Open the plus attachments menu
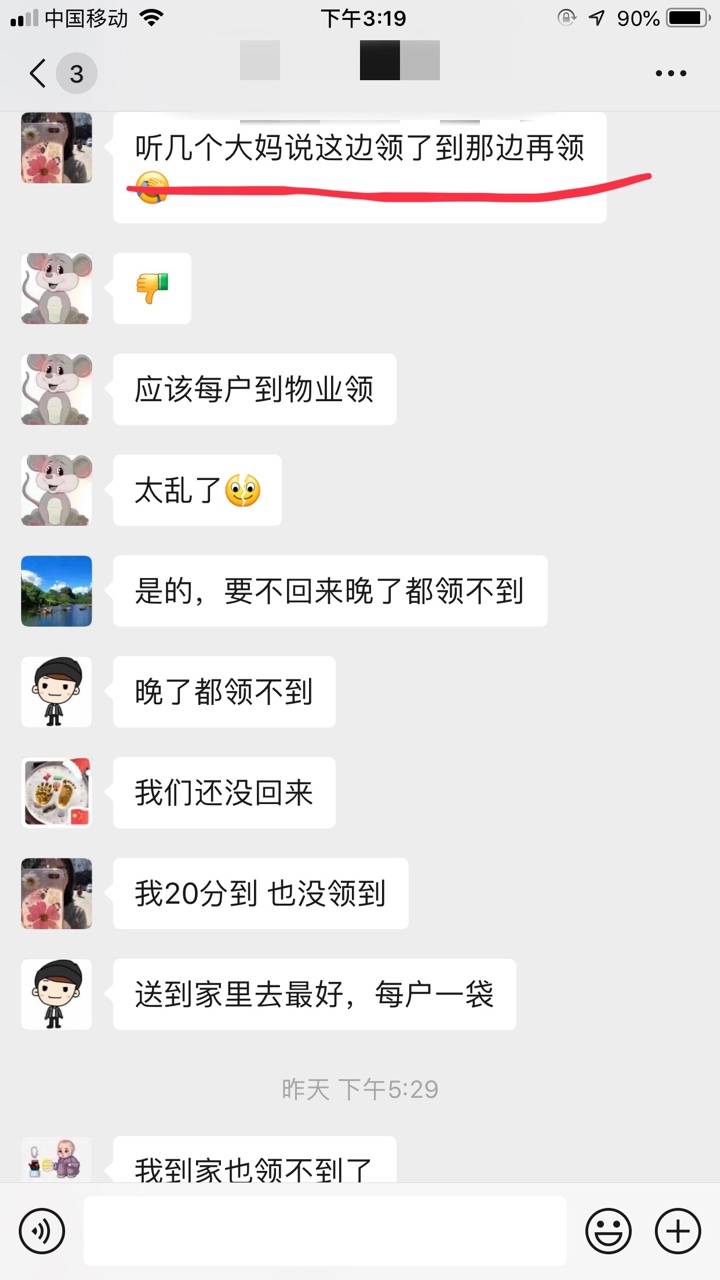The width and height of the screenshot is (720, 1280). click(x=677, y=1230)
